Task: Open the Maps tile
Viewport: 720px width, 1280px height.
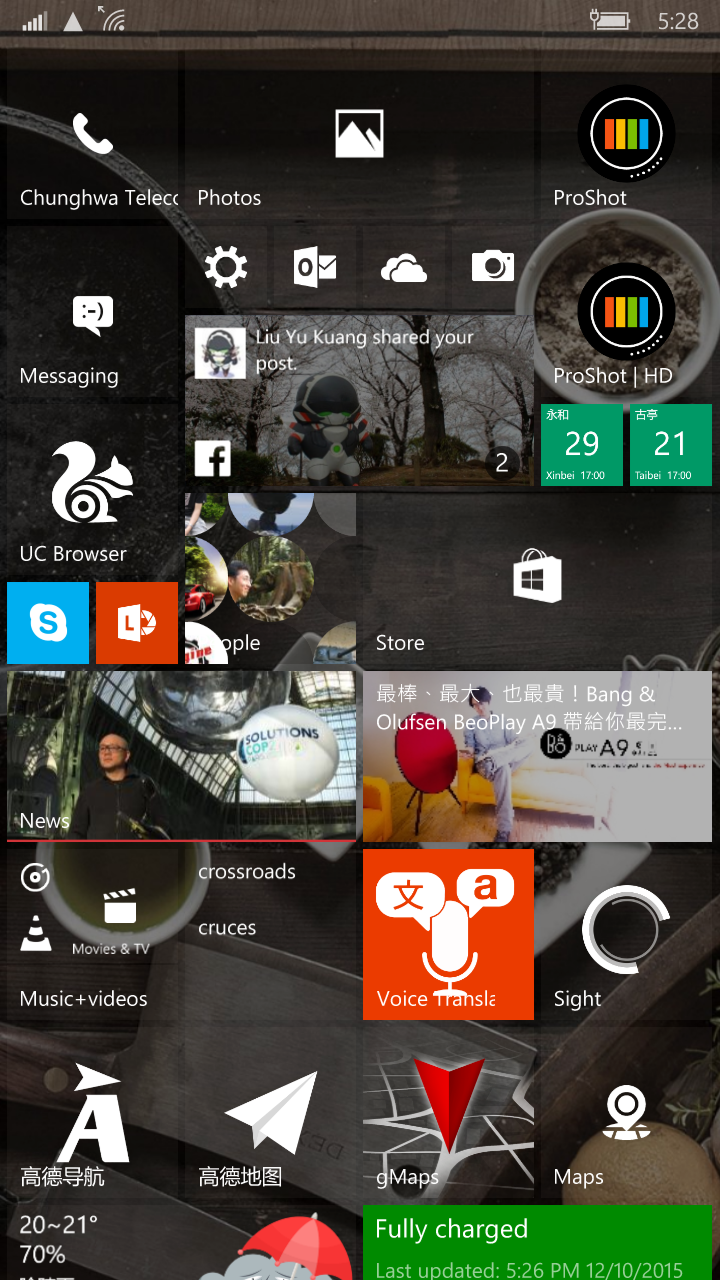Action: click(x=626, y=1112)
